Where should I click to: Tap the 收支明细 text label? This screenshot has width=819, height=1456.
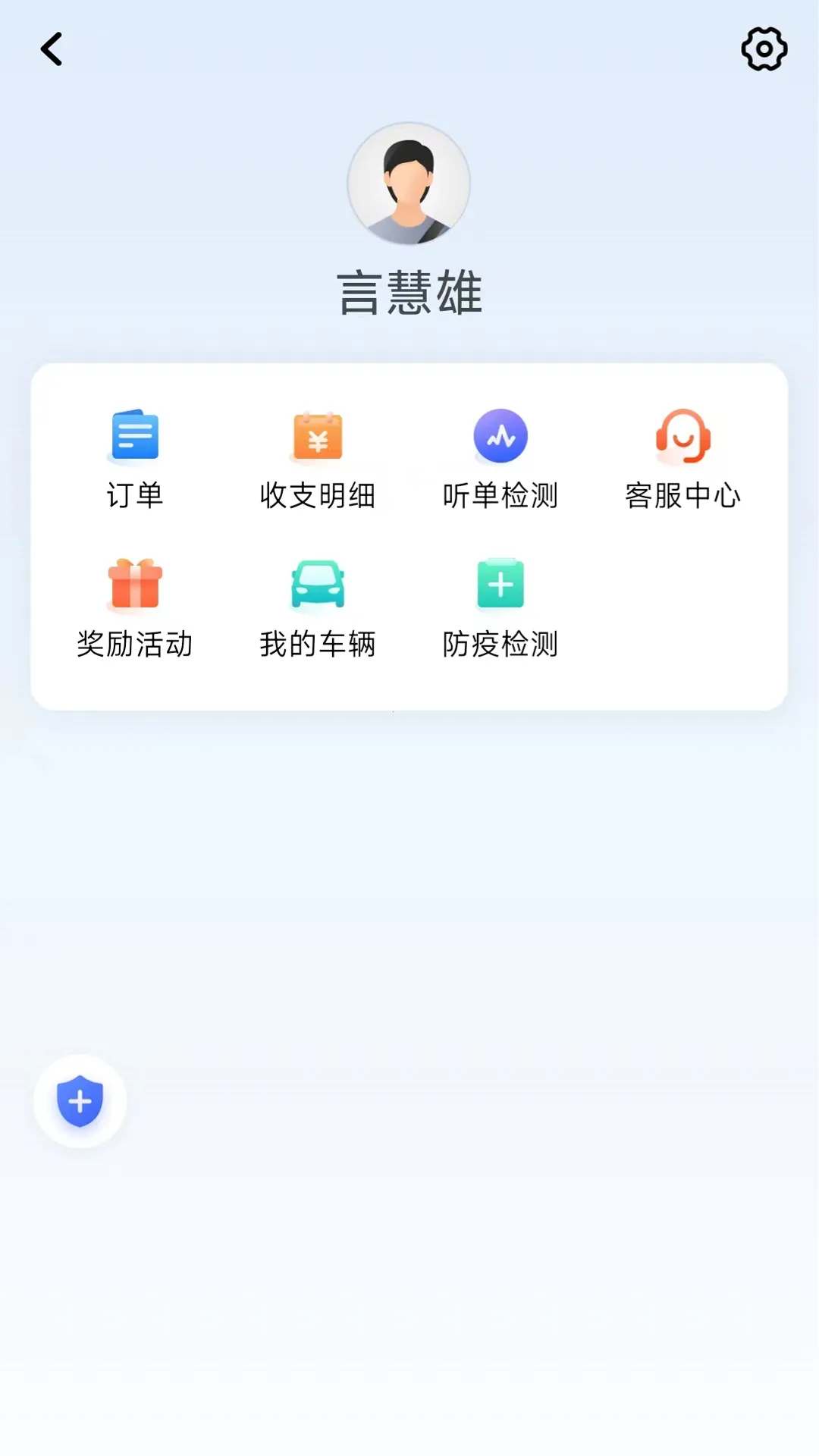click(318, 497)
